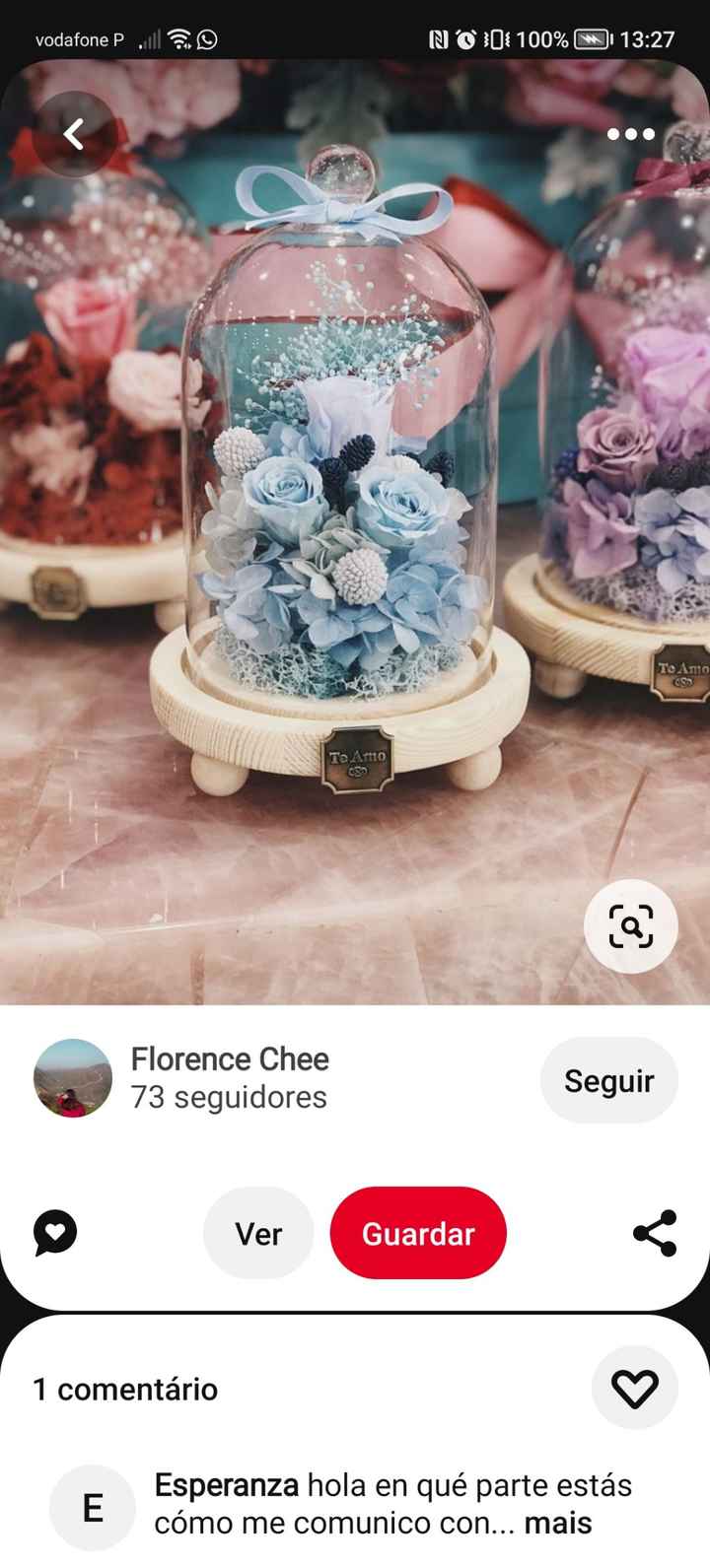Image resolution: width=710 pixels, height=1568 pixels.
Task: Tap the 'Ver' button
Action: click(257, 1233)
